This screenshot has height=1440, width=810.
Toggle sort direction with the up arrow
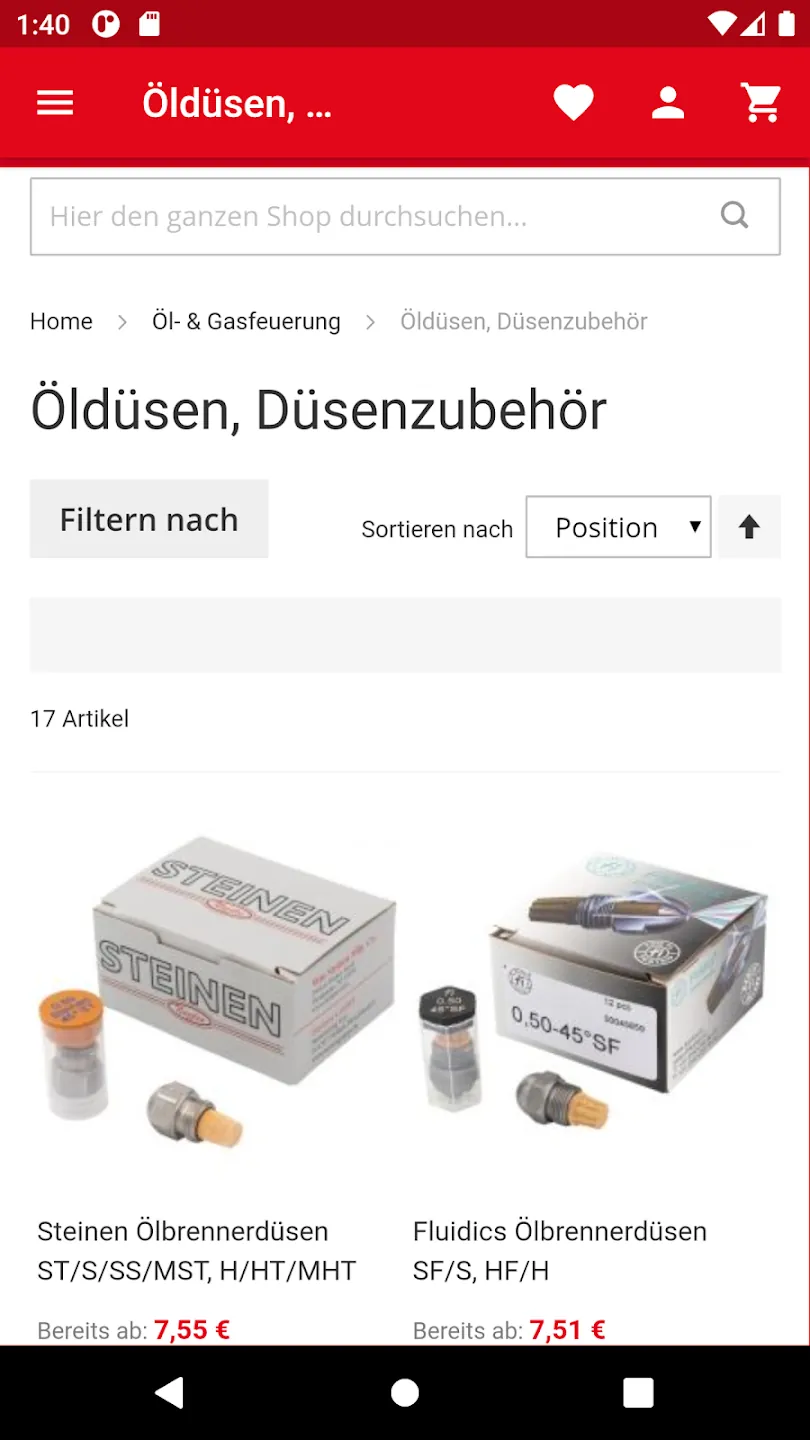[x=749, y=526]
